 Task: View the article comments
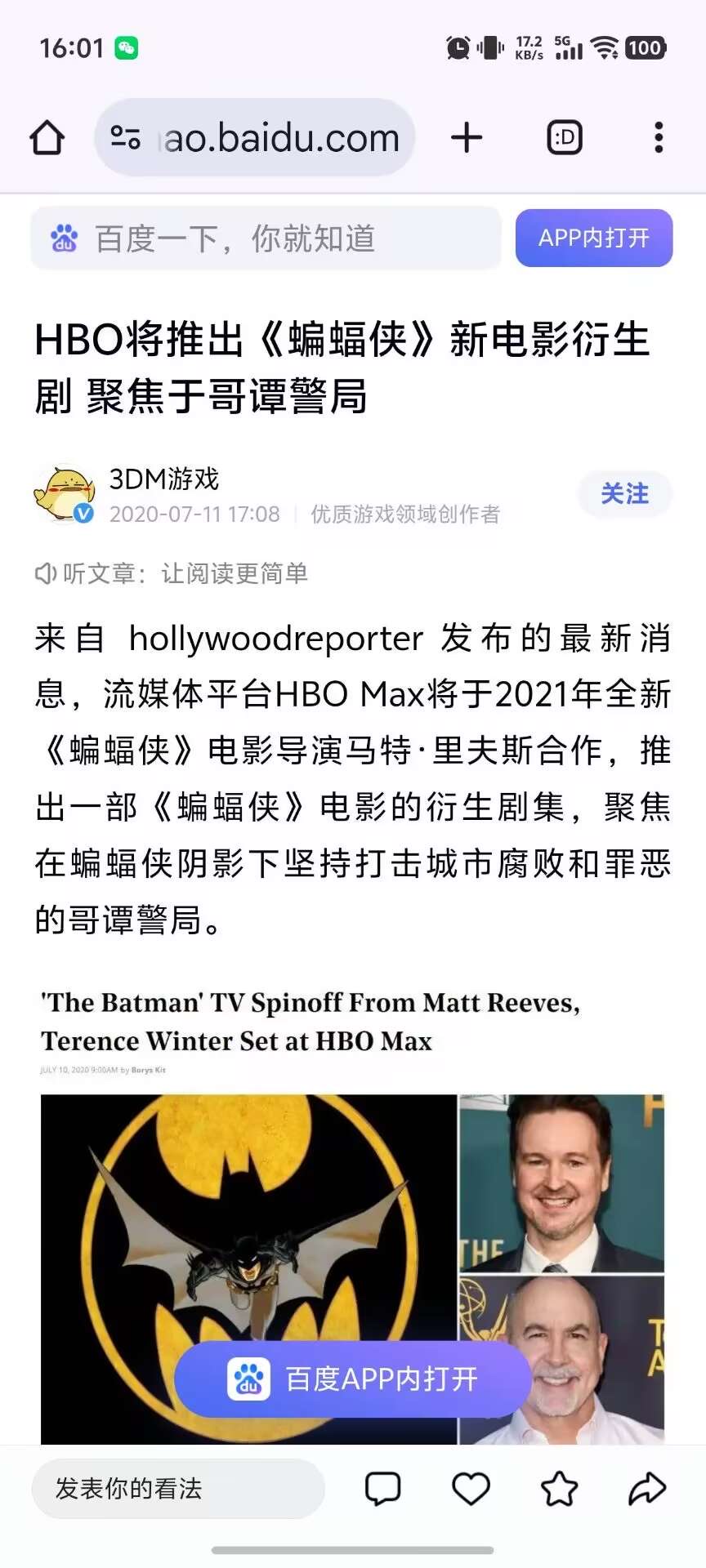(382, 1489)
